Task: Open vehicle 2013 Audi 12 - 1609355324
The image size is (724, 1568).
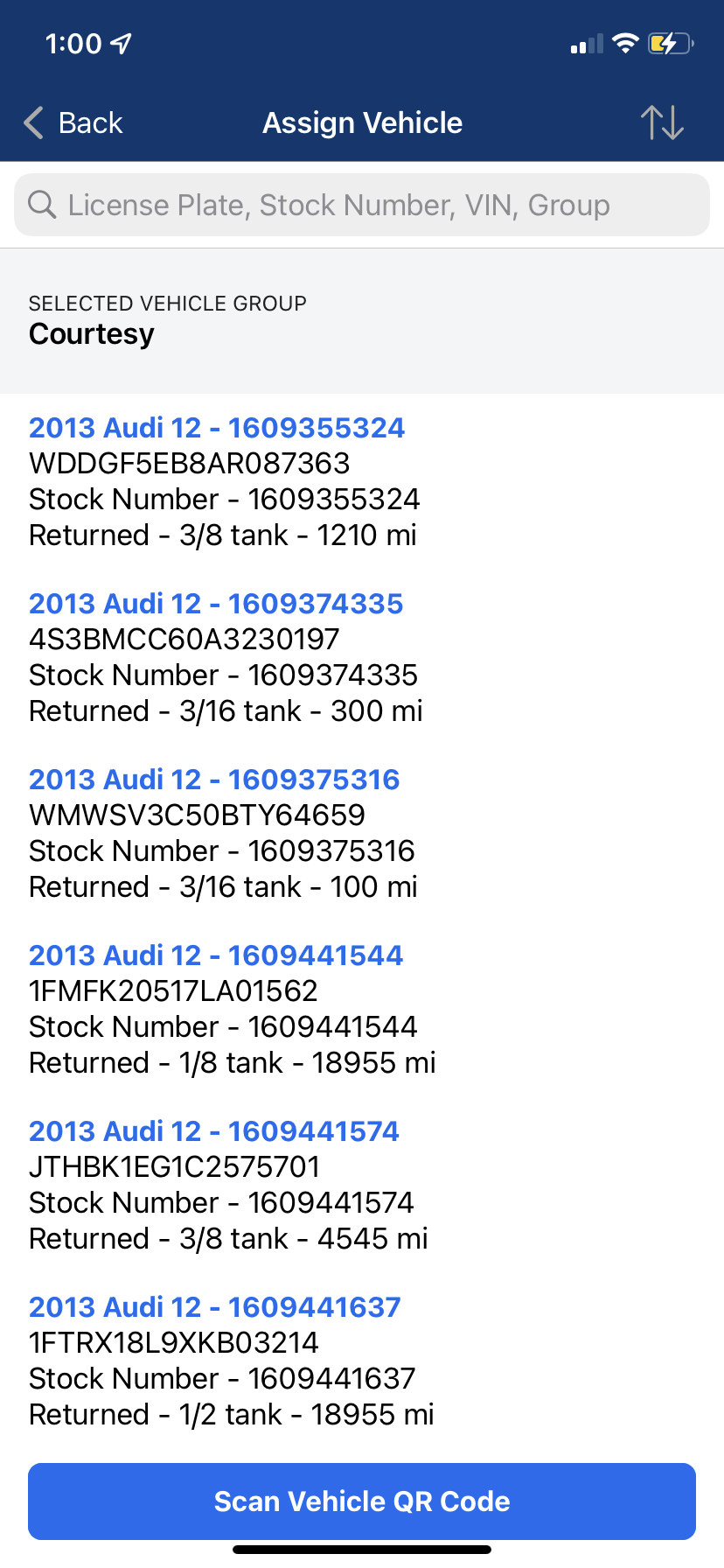Action: (x=217, y=427)
